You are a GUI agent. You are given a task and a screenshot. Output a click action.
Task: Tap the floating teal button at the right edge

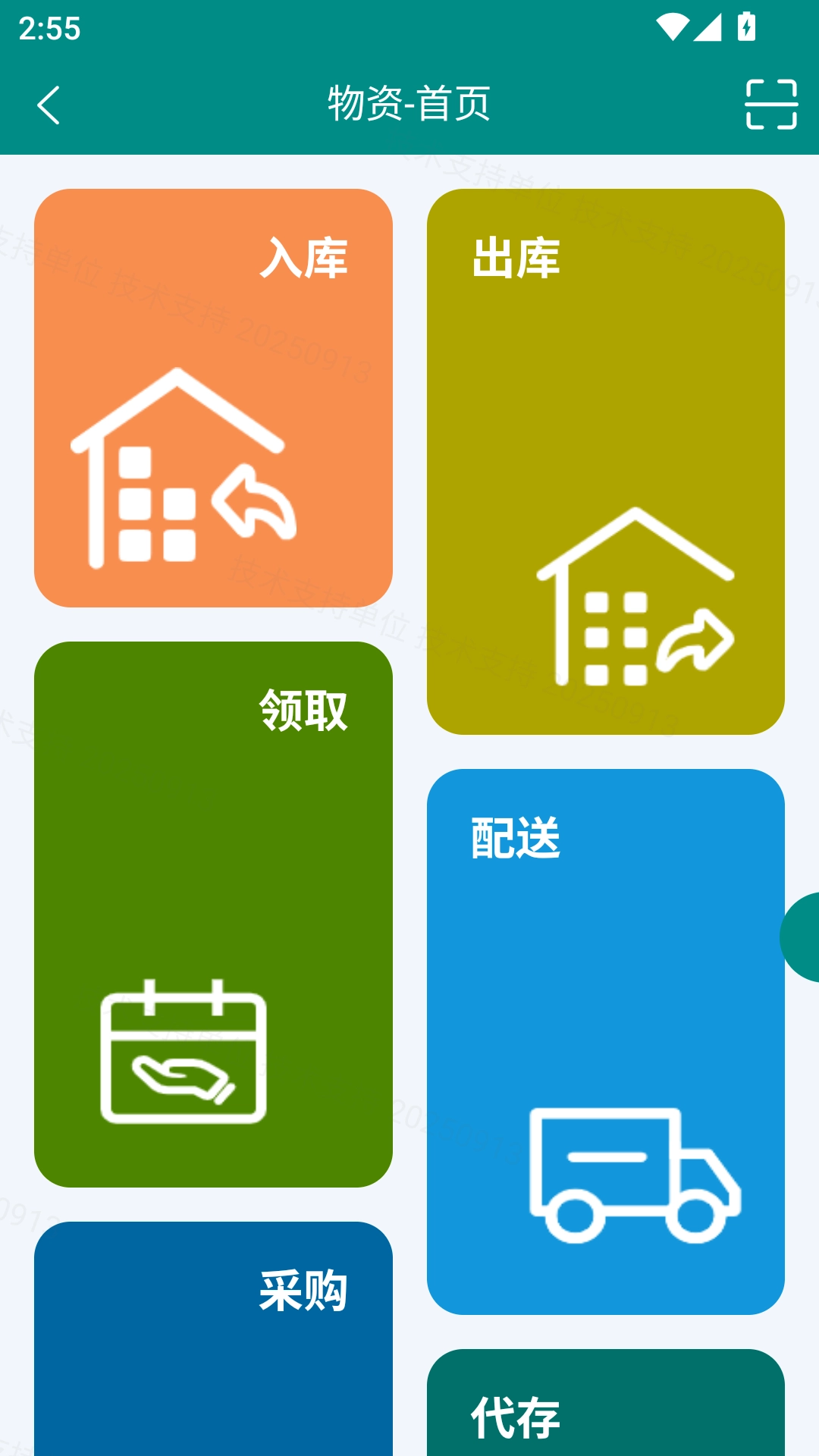(x=801, y=937)
